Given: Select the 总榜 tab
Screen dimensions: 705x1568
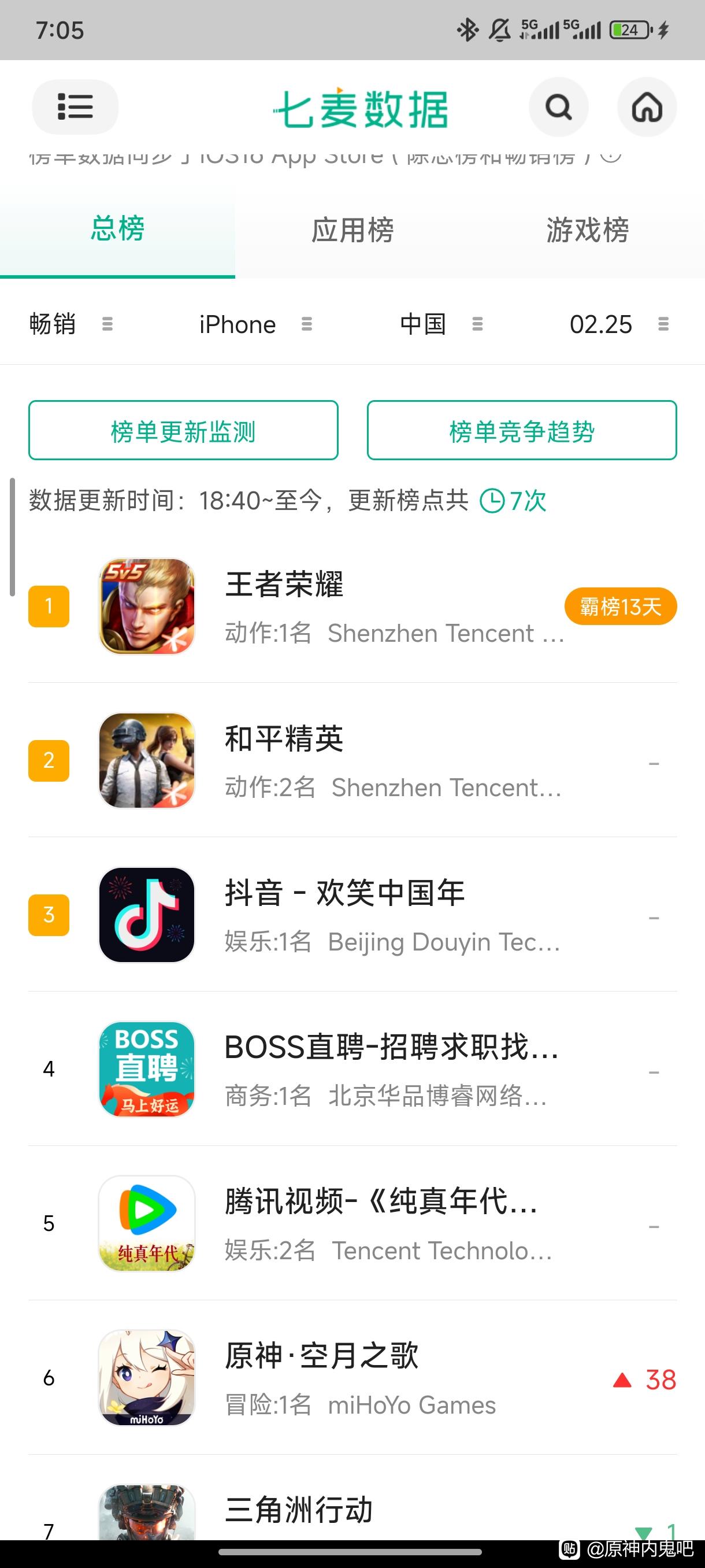Looking at the screenshot, I should [x=117, y=230].
